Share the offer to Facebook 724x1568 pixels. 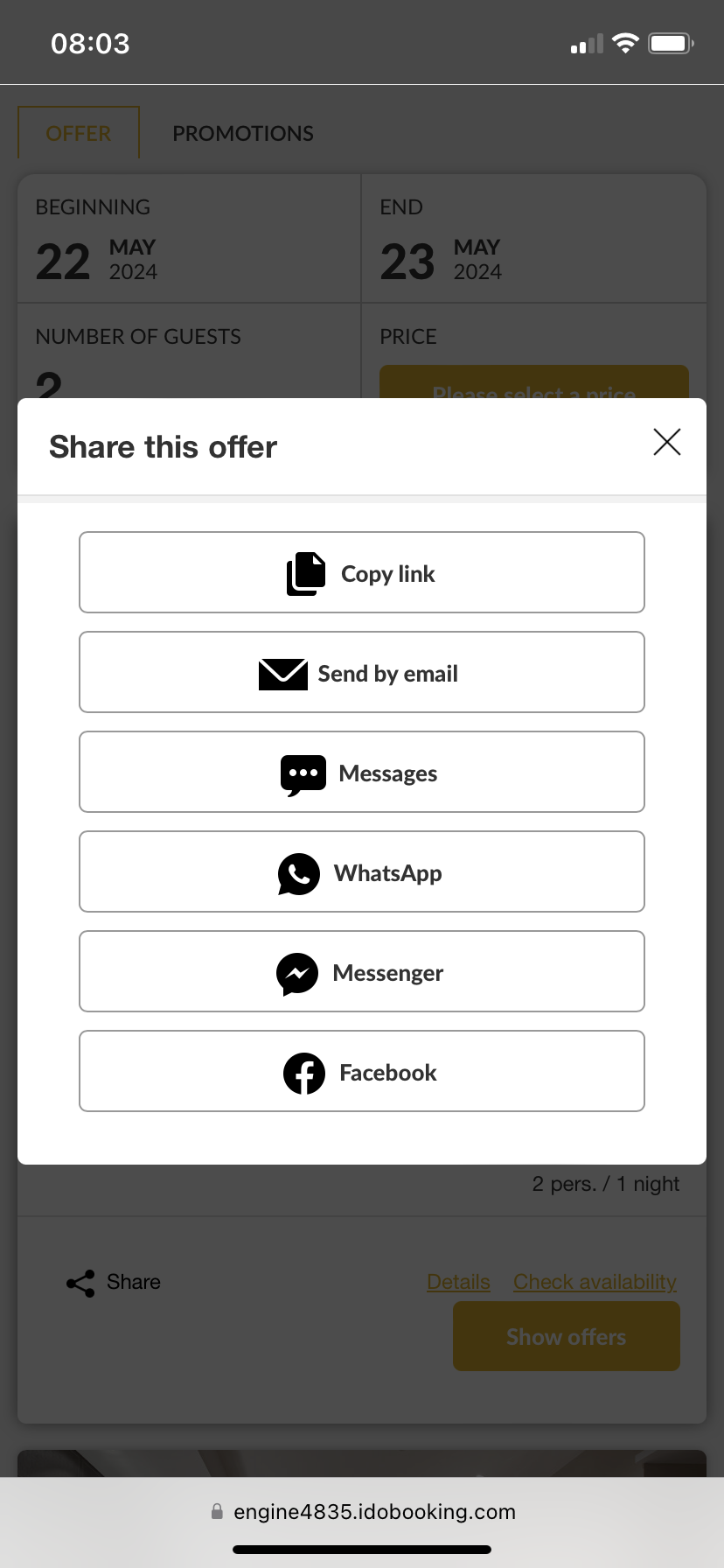pyautogui.click(x=361, y=1072)
